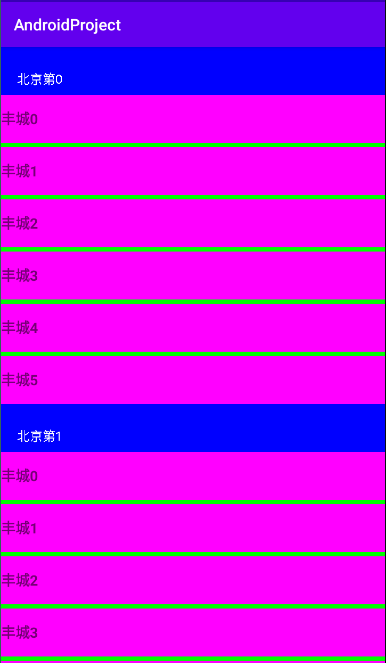The height and width of the screenshot is (663, 386).
Task: Open 丰城5 under 北京第0
Action: pos(193,380)
